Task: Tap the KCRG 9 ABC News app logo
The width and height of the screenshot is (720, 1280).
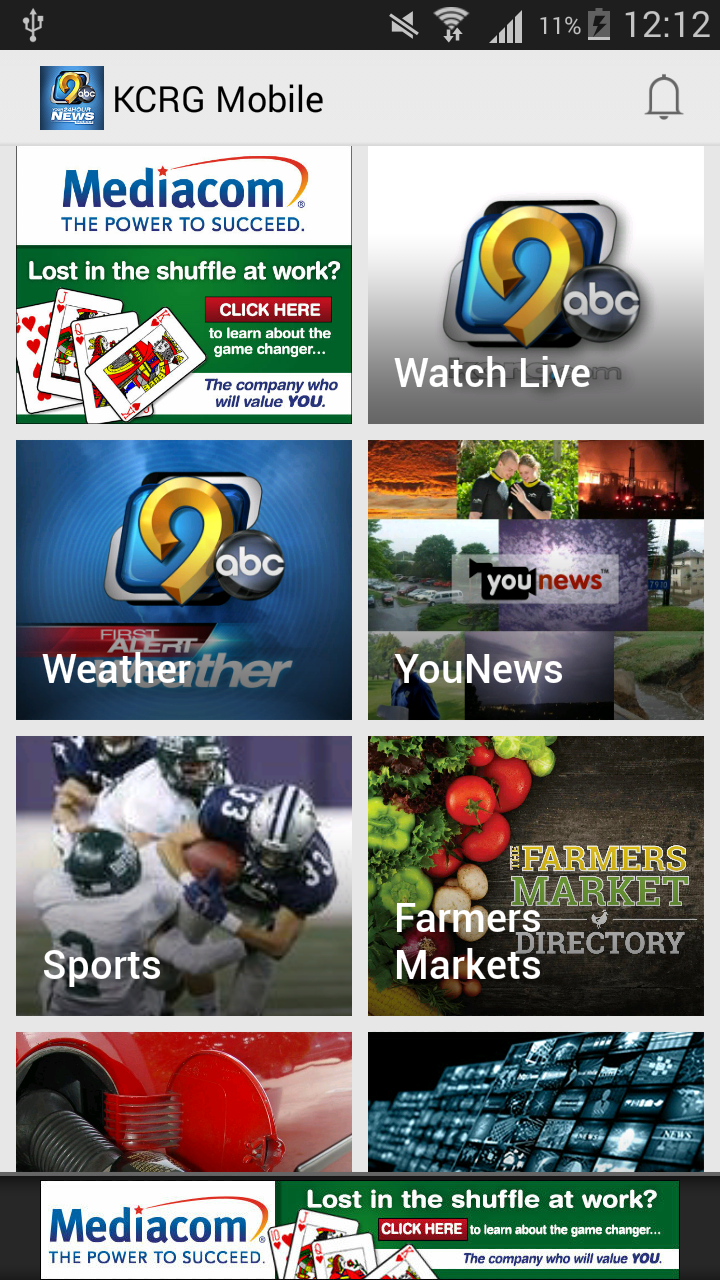Action: tap(71, 97)
